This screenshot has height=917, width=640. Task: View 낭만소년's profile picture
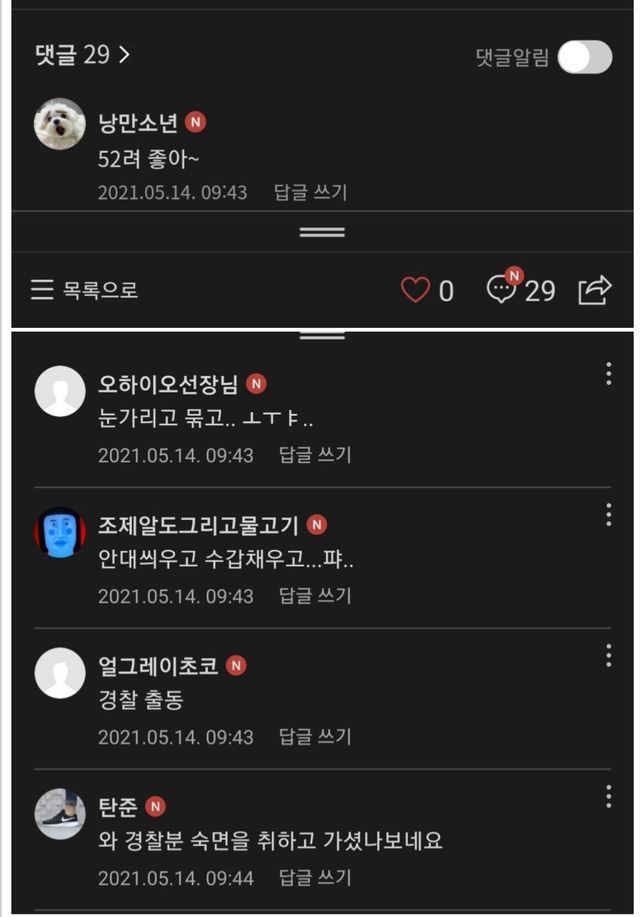(60, 124)
